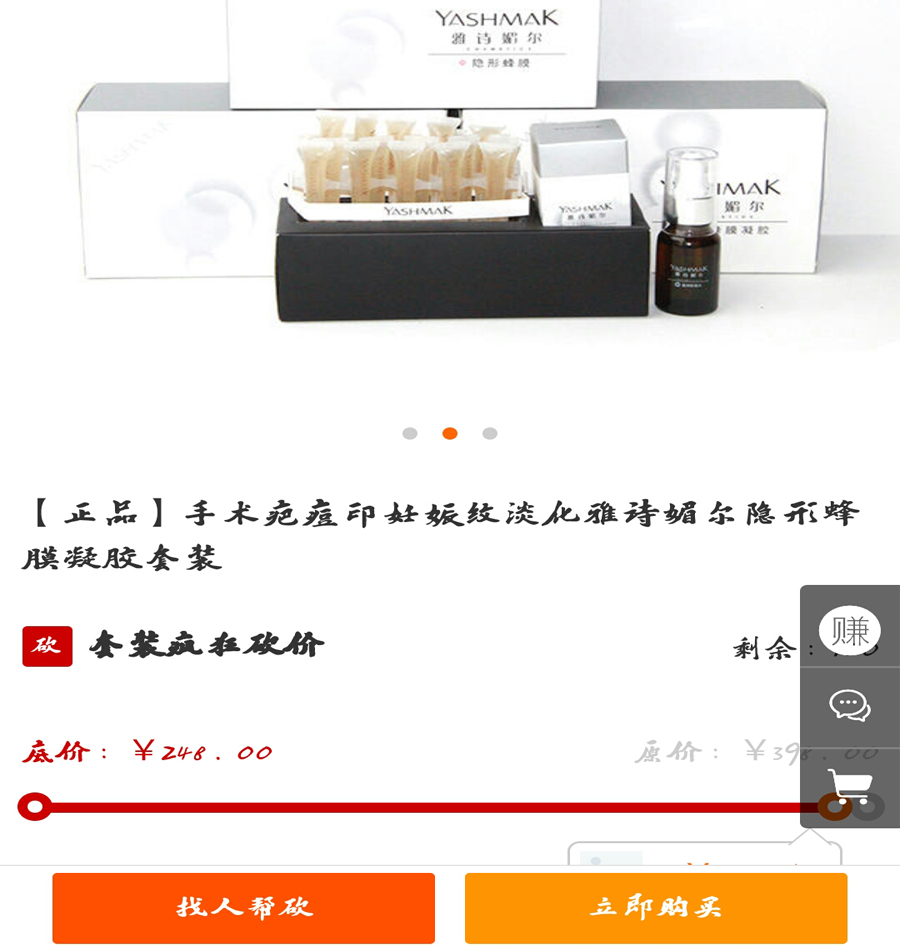Screen dimensions: 900x950
Task: Jump to the third carousel image dot
Action: click(x=490, y=433)
